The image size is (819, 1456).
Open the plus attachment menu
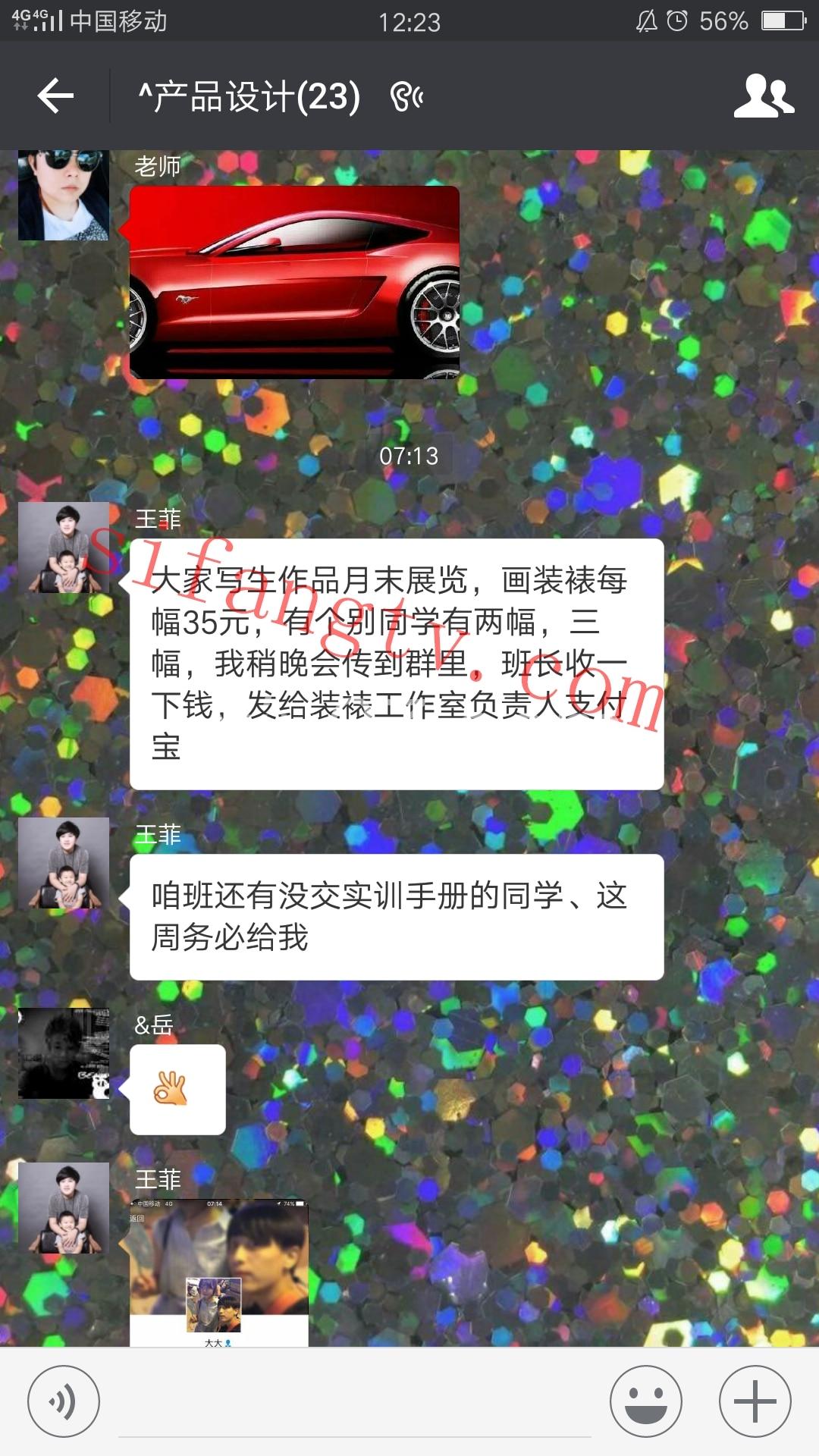755,1401
